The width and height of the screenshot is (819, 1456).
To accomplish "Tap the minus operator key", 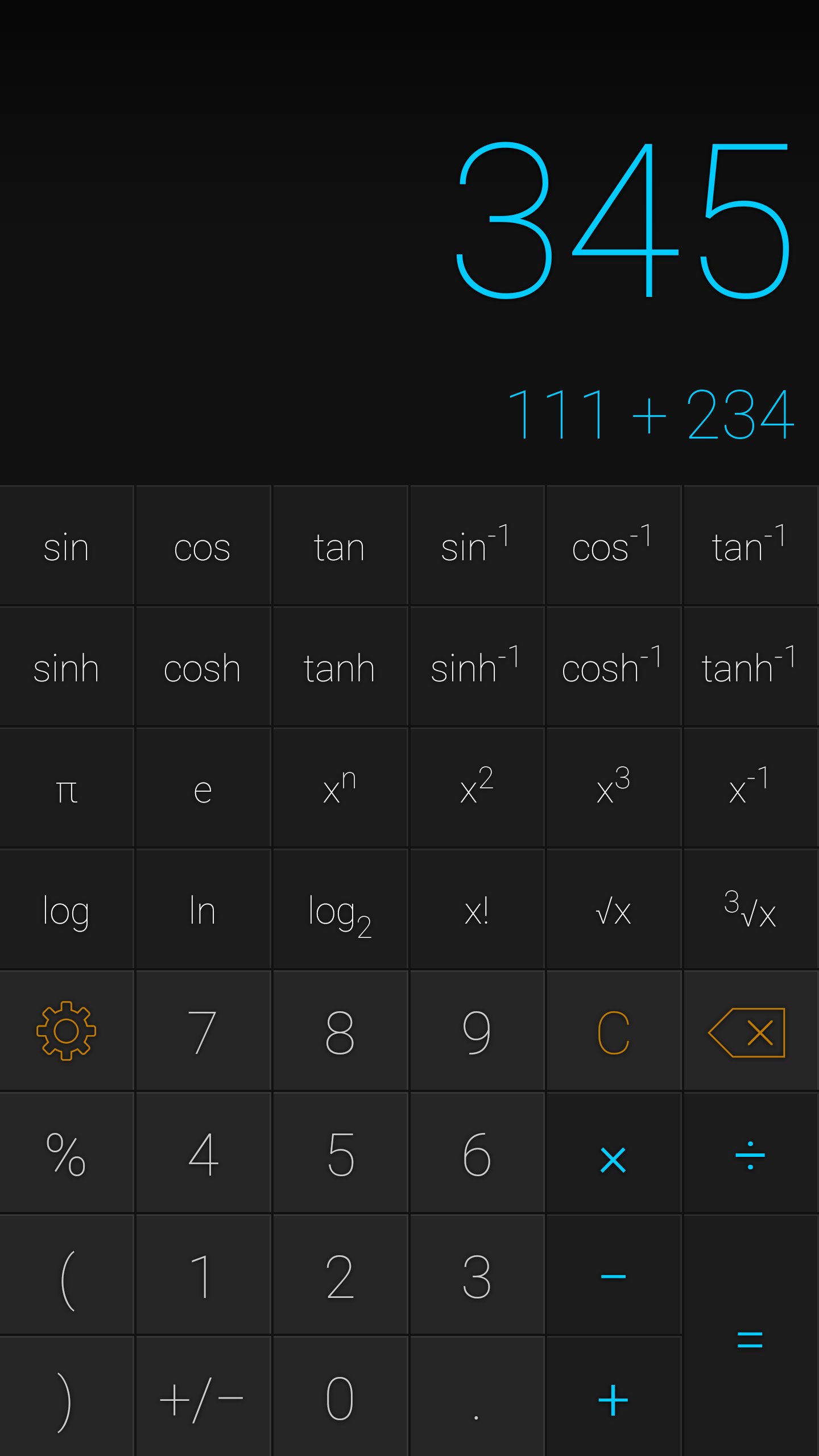I will click(x=614, y=1275).
